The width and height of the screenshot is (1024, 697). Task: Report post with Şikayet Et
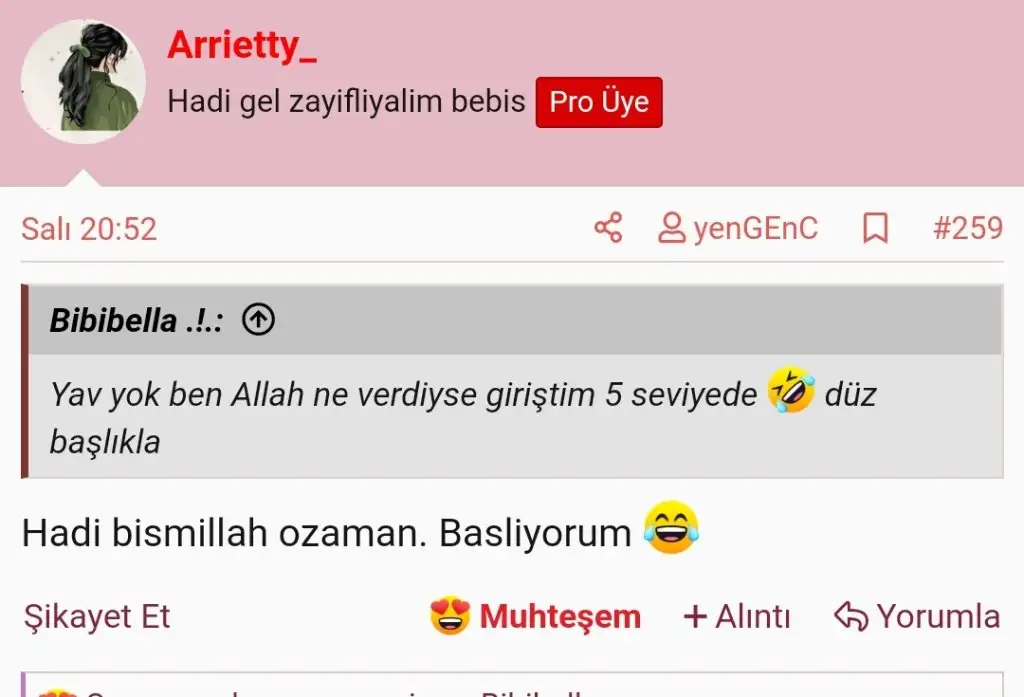point(96,616)
